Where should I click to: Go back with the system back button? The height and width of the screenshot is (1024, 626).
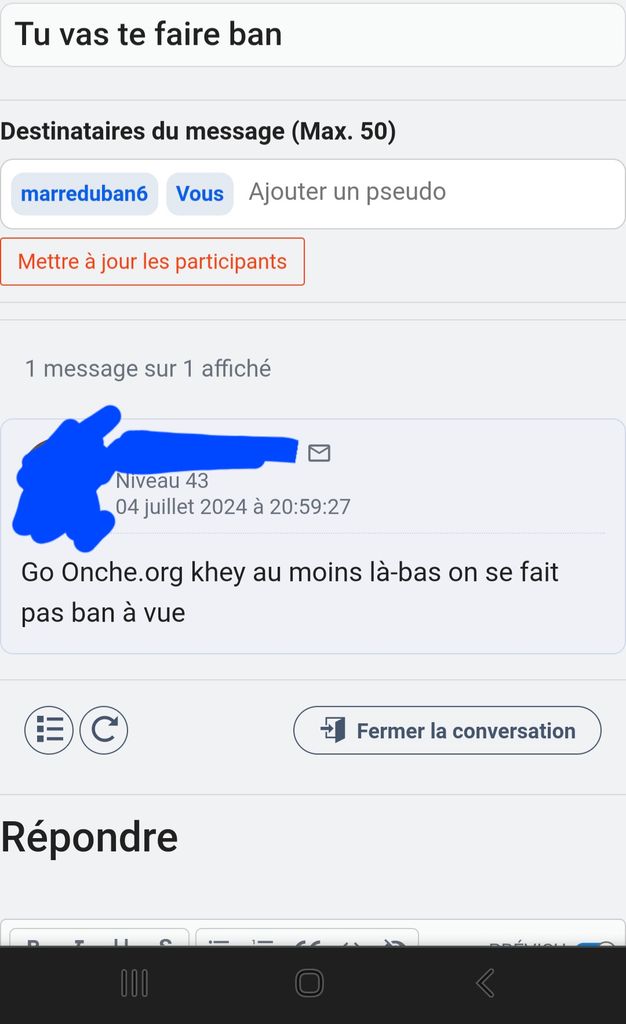tap(486, 983)
